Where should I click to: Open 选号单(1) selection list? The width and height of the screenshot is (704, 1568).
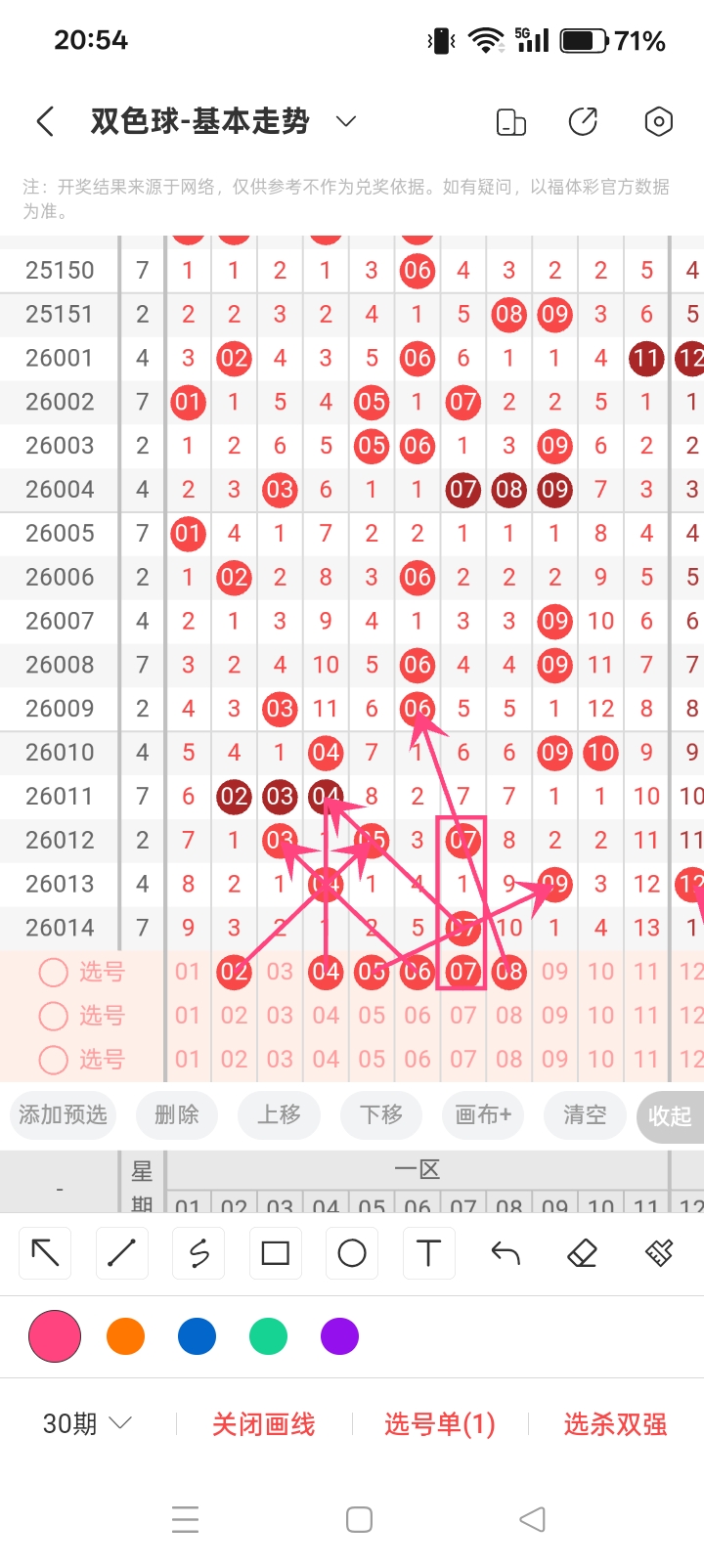[x=441, y=1423]
